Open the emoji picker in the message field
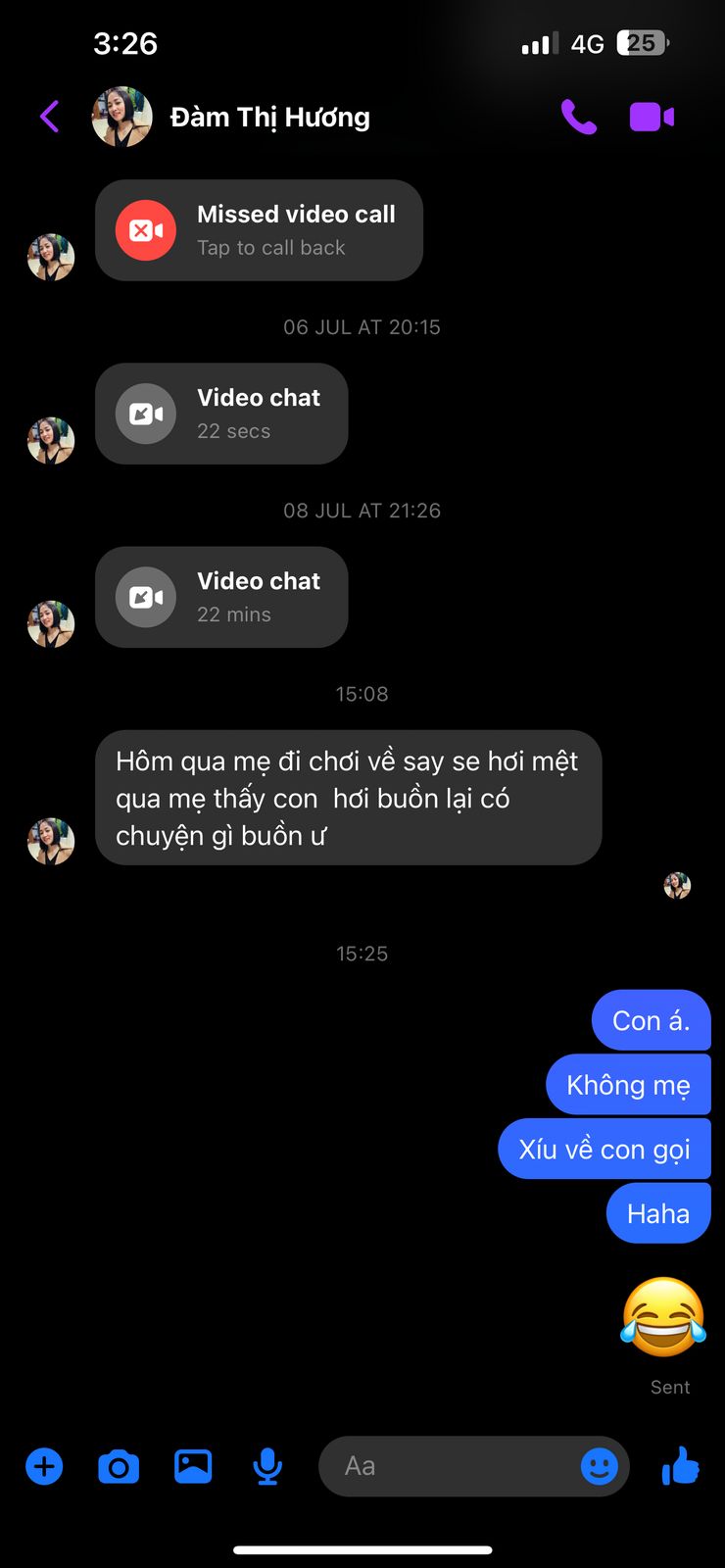This screenshot has width=725, height=1568. pyautogui.click(x=599, y=1467)
